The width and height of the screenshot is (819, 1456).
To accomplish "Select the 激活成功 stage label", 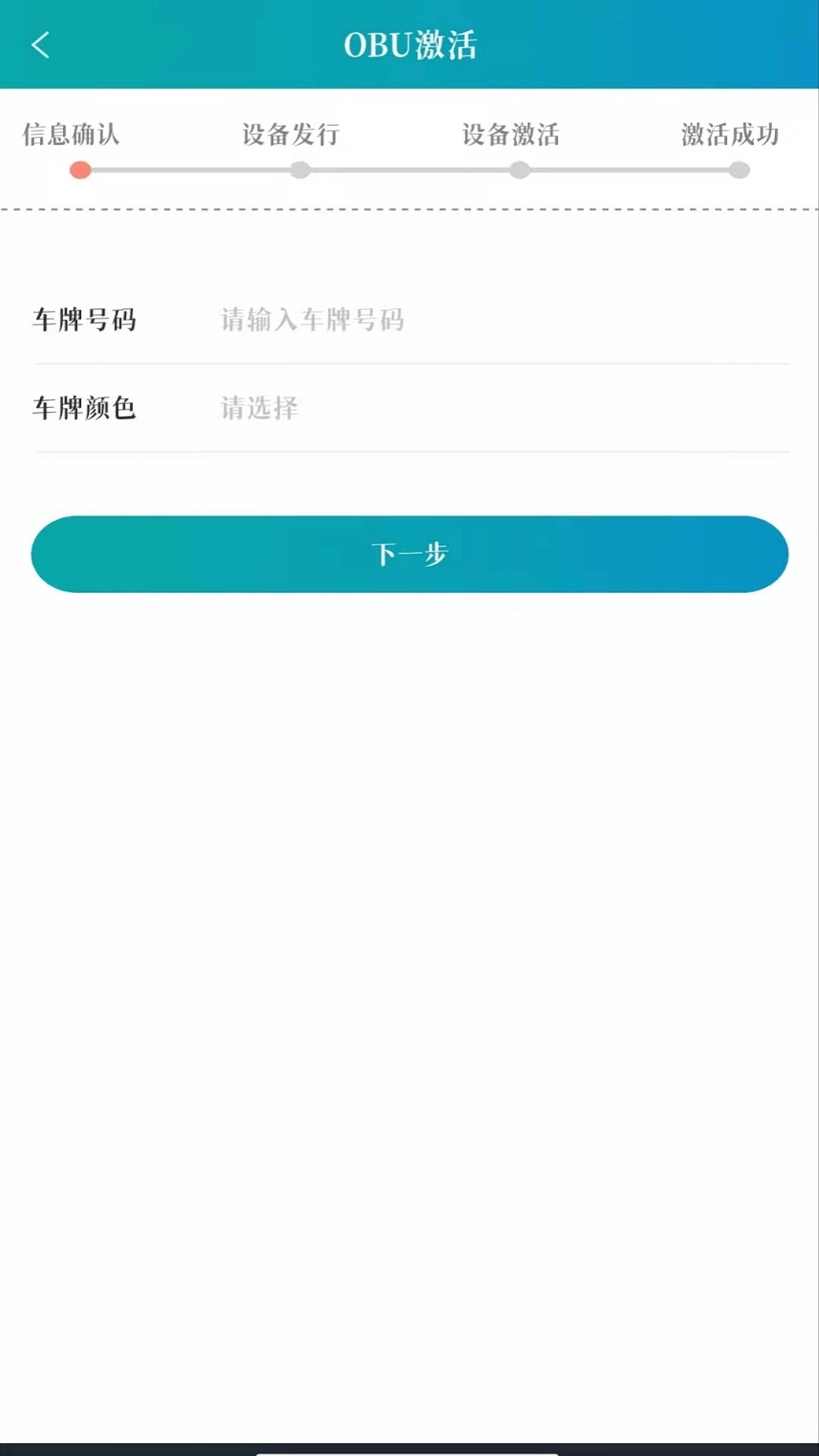I will click(730, 135).
